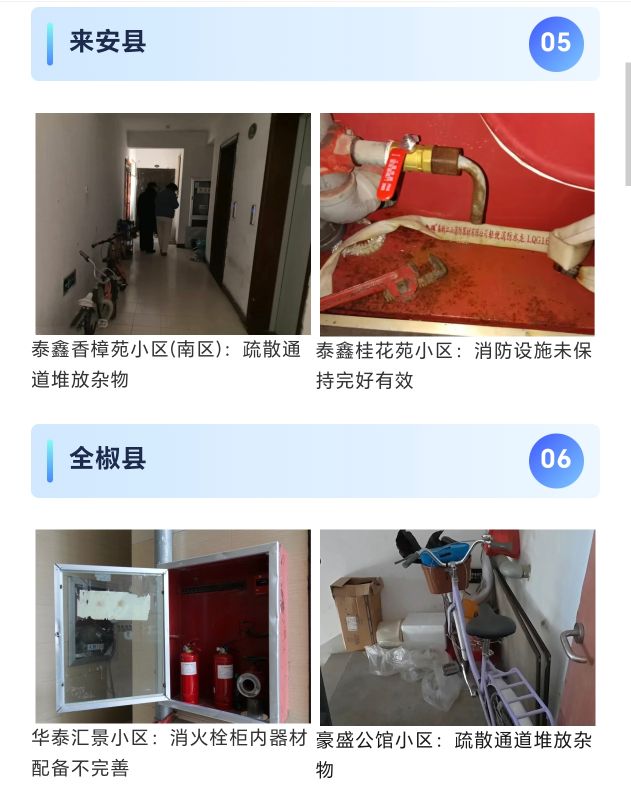This screenshot has height=800, width=631.
Task: Open the 豪盛公馆小区 bicycle photo
Action: (x=457, y=627)
